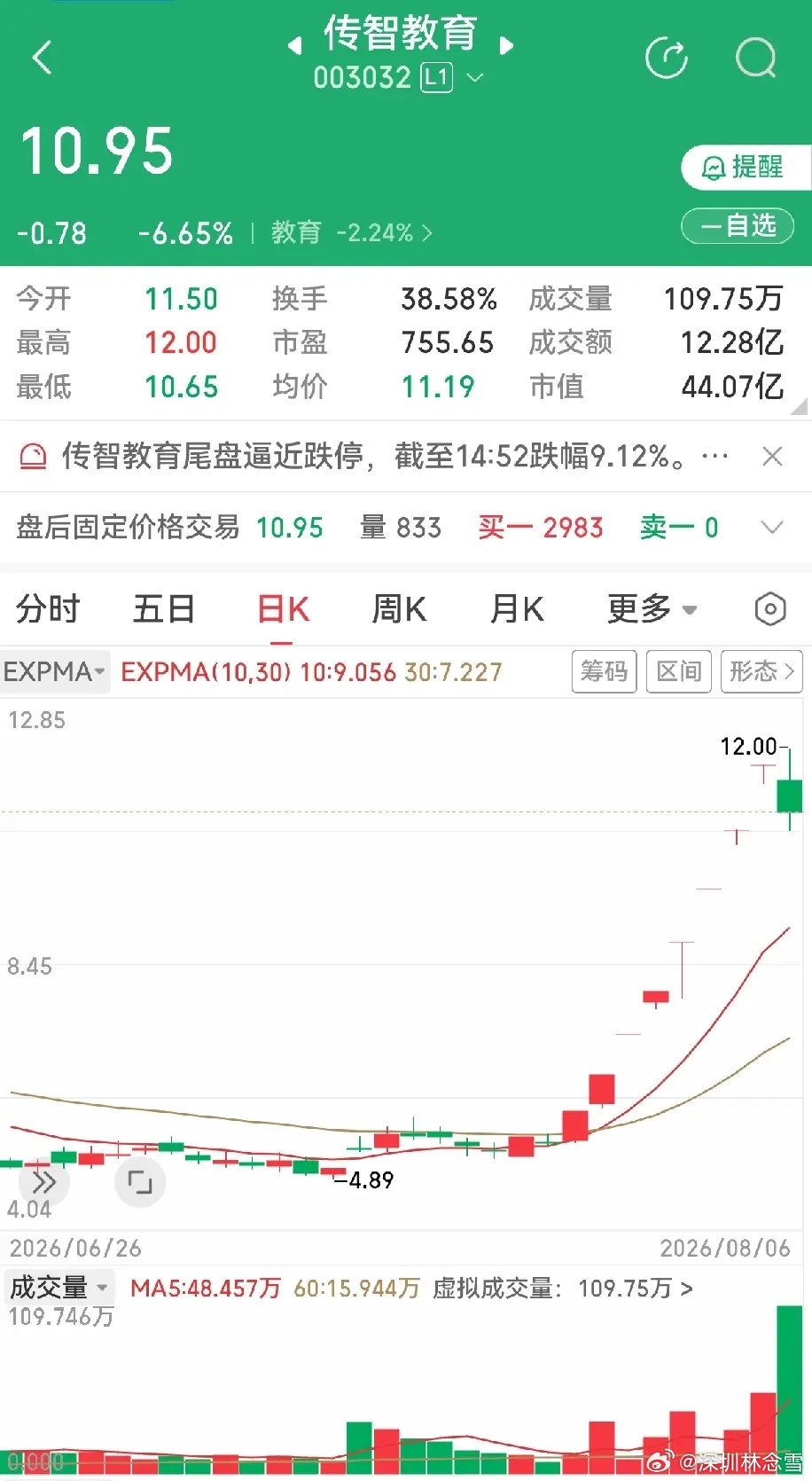Image resolution: width=812 pixels, height=1481 pixels.
Task: Open chart settings hexagon icon
Action: pyautogui.click(x=770, y=609)
